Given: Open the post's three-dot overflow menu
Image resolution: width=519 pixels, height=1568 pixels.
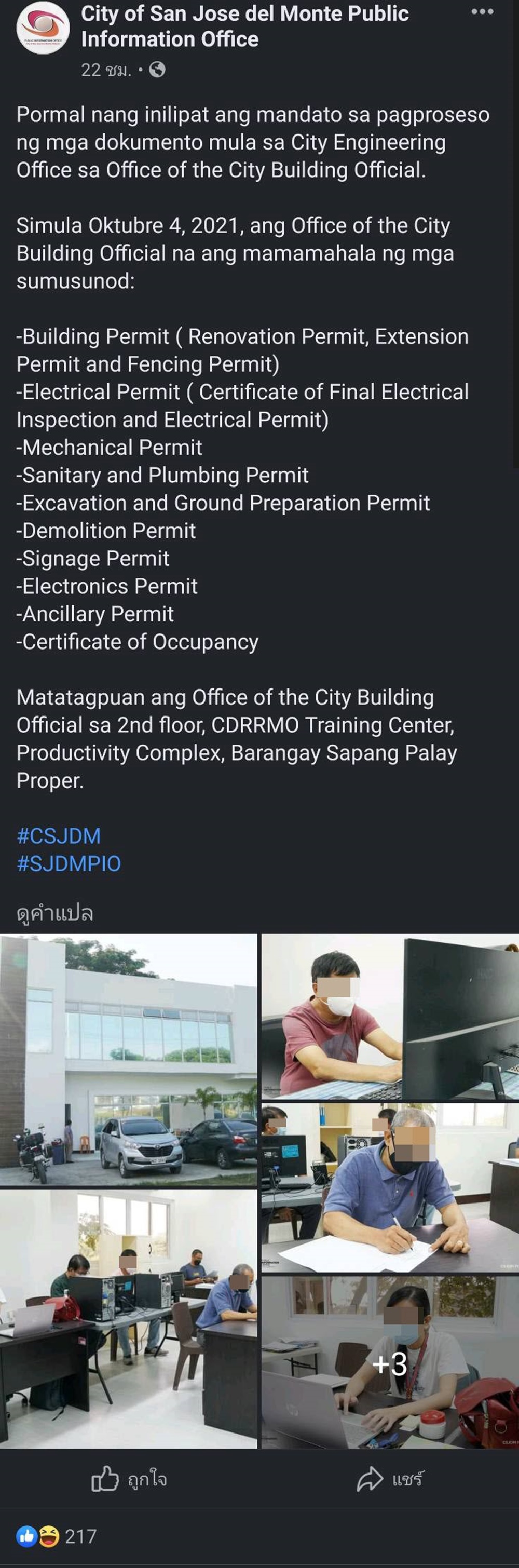Looking at the screenshot, I should (482, 12).
